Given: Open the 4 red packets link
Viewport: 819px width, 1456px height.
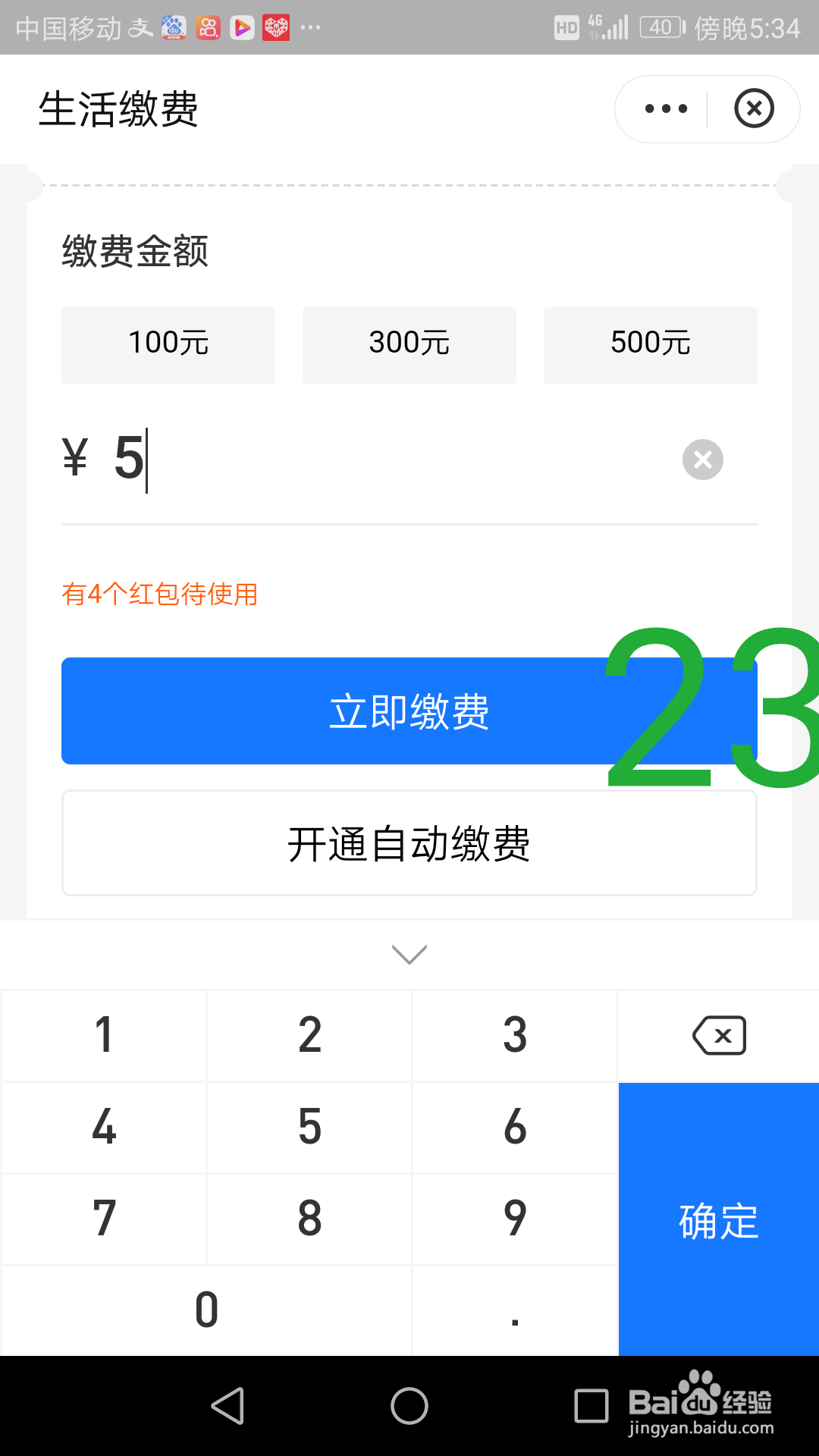Looking at the screenshot, I should tap(160, 595).
